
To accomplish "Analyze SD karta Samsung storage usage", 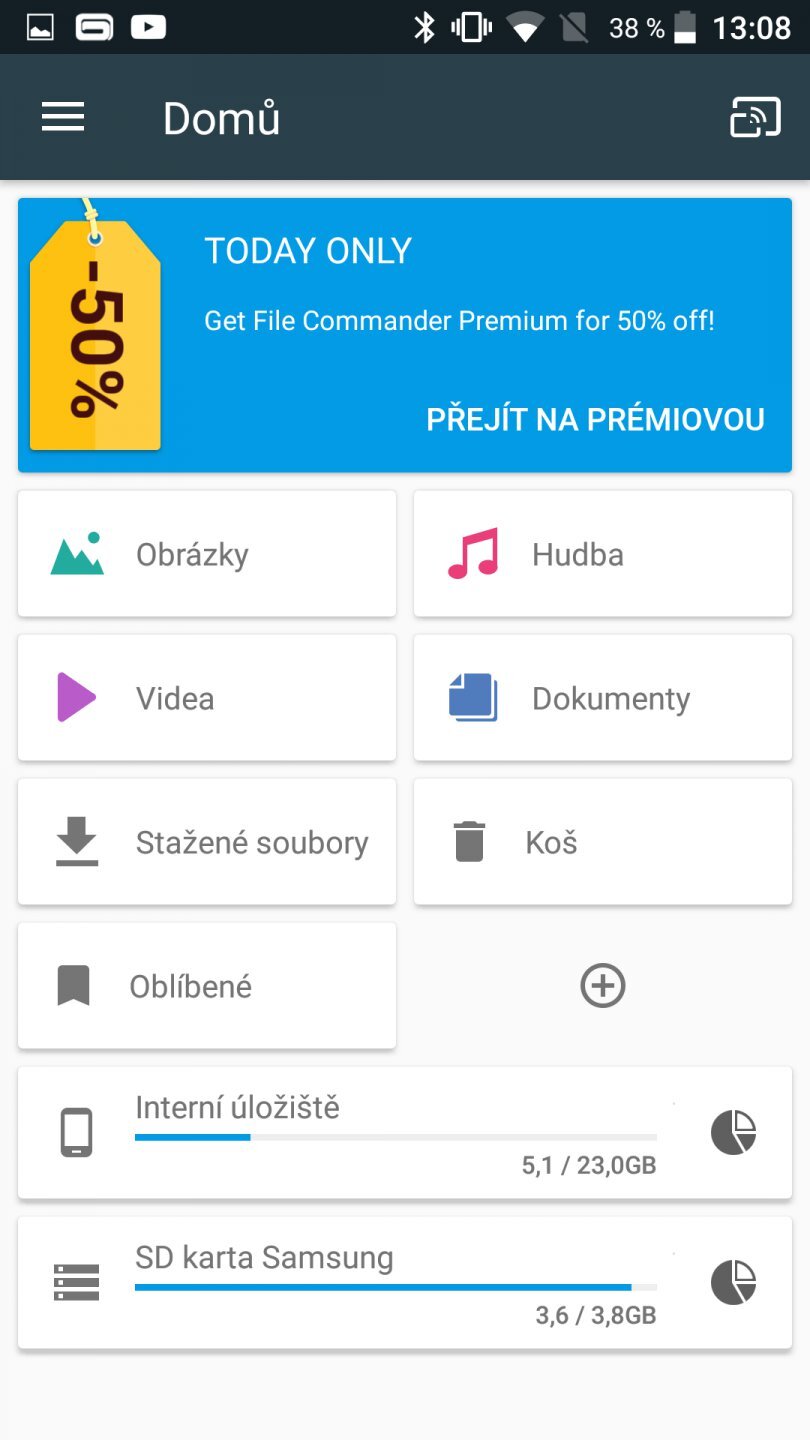I will point(733,1283).
